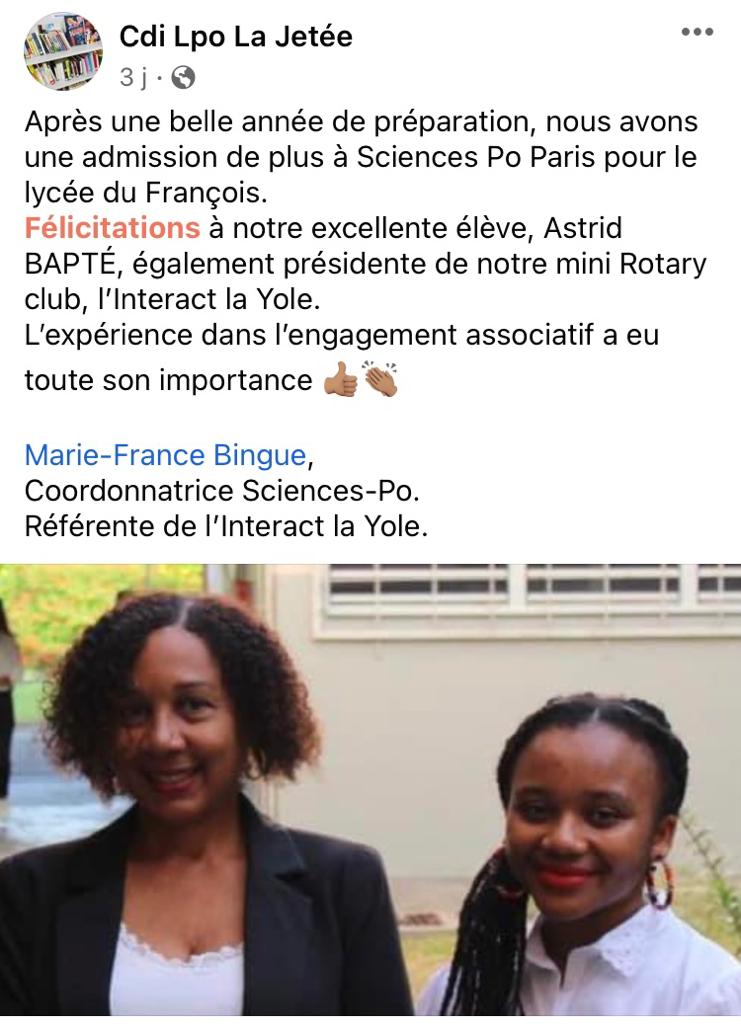
Task: View the post photo in full screen
Action: [x=370, y=790]
